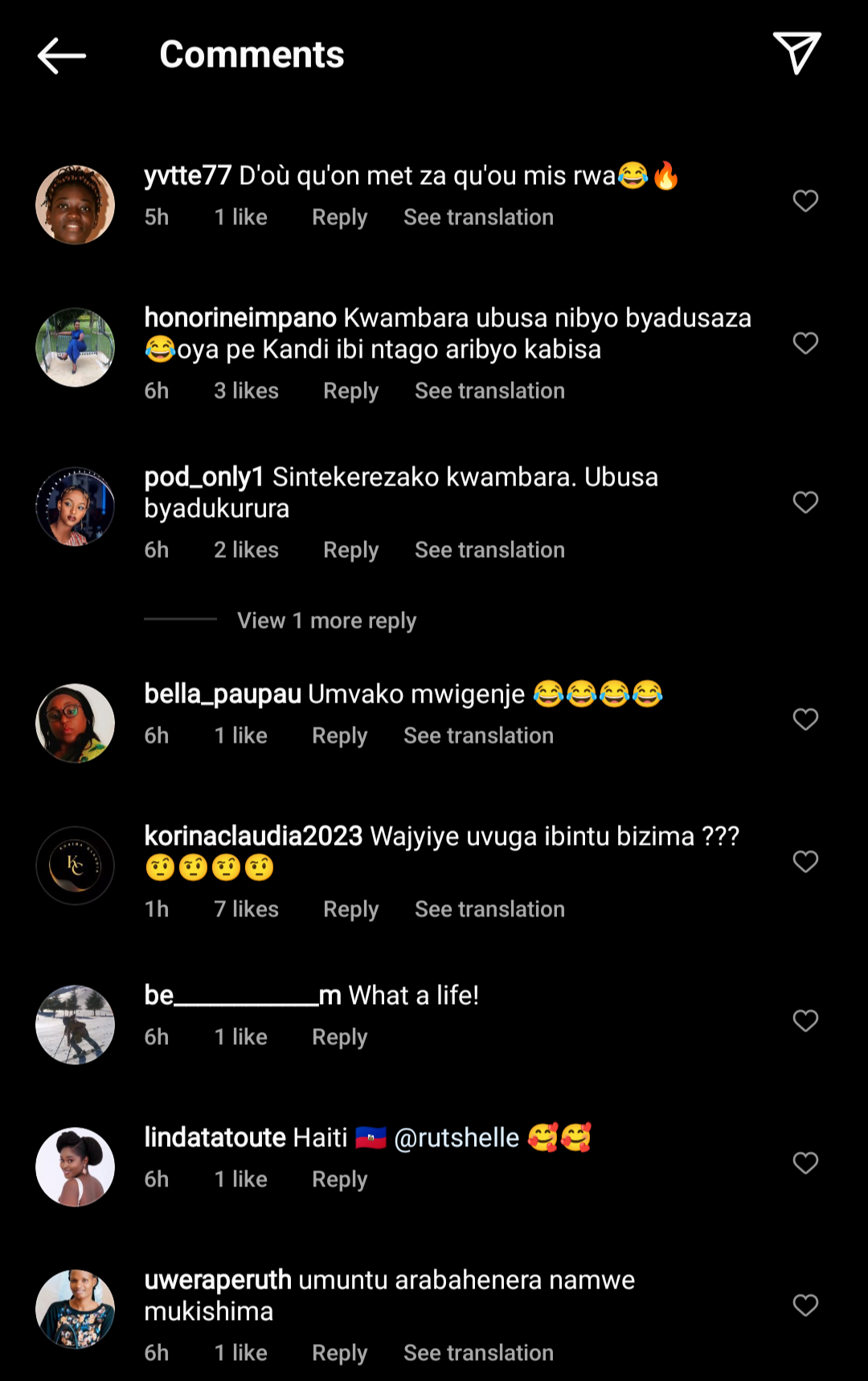Heart korinaclaudia2023's comment
The image size is (868, 1381).
[x=805, y=862]
